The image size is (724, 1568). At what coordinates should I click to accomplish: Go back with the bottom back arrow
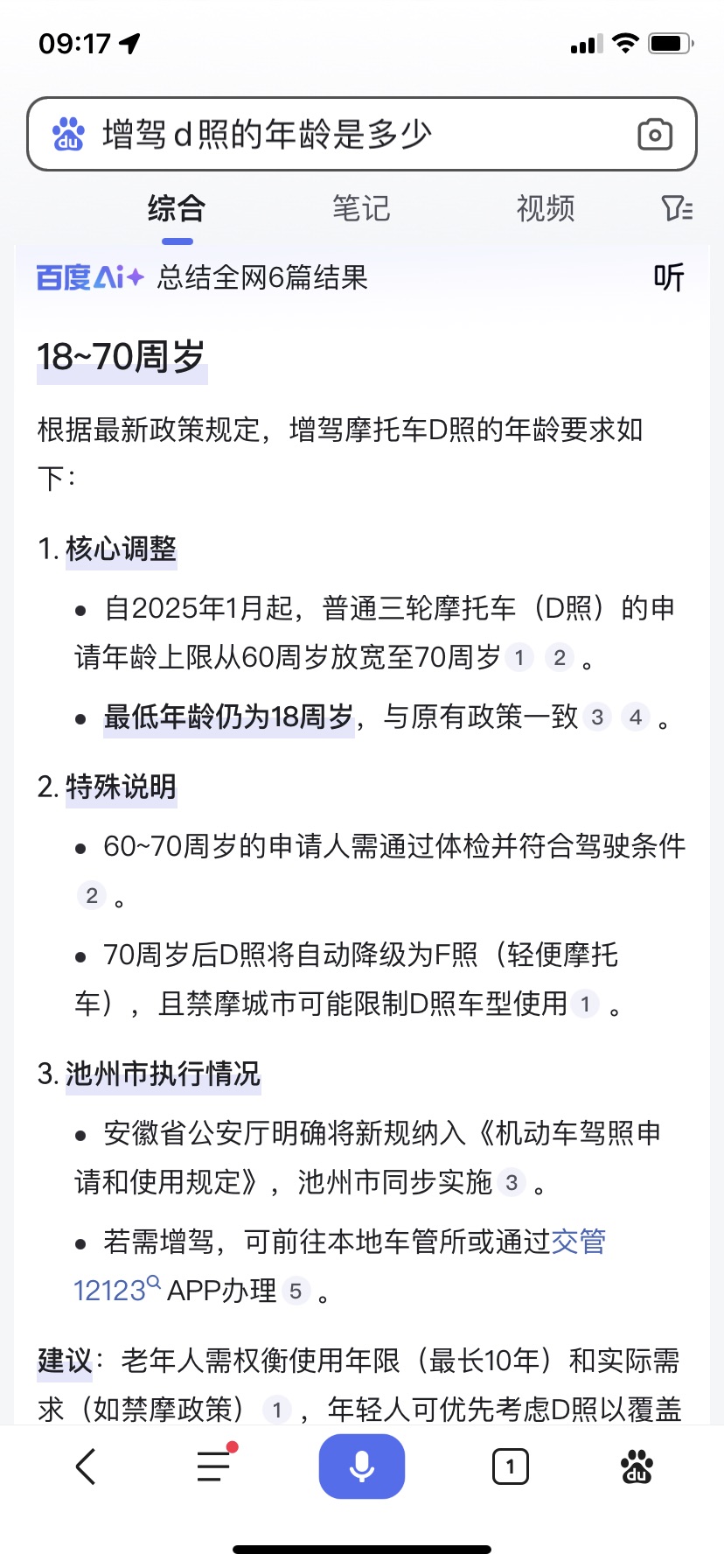click(86, 1466)
